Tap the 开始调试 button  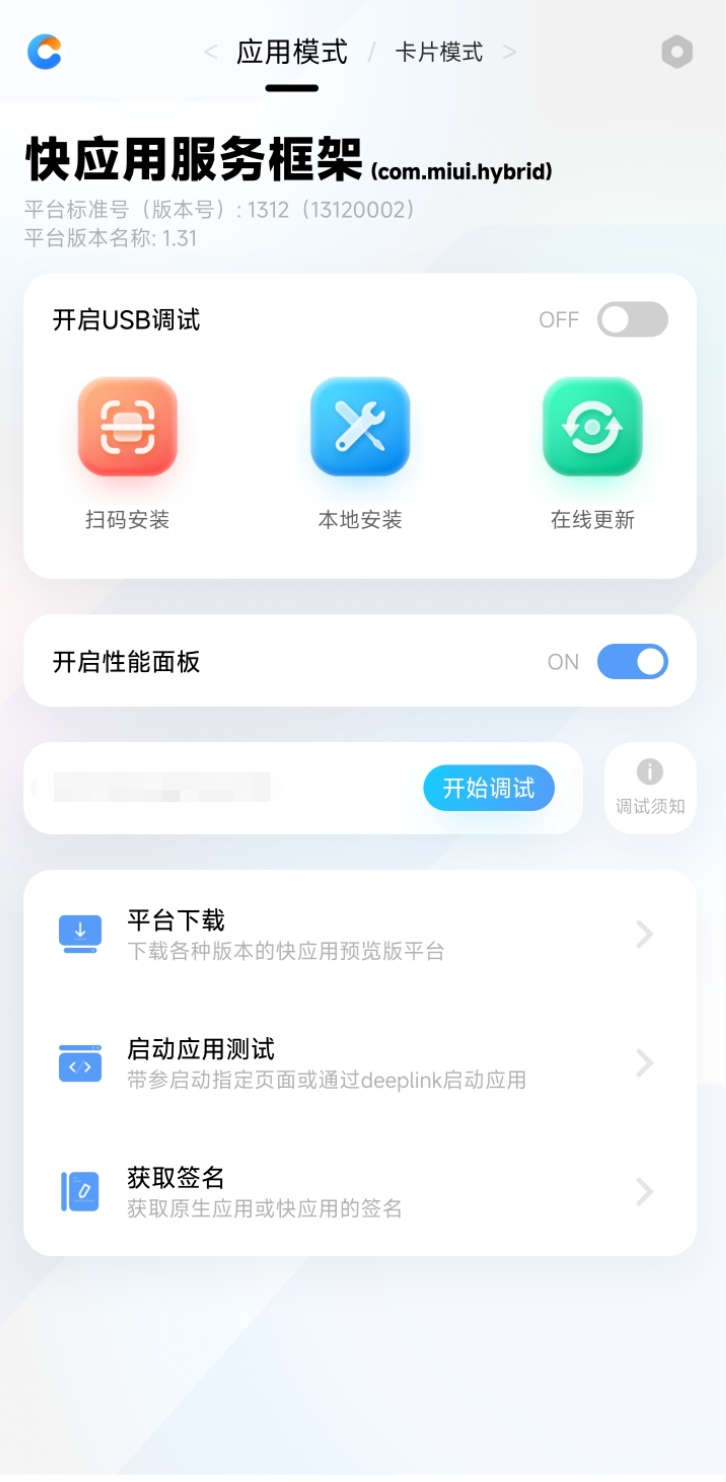click(488, 788)
